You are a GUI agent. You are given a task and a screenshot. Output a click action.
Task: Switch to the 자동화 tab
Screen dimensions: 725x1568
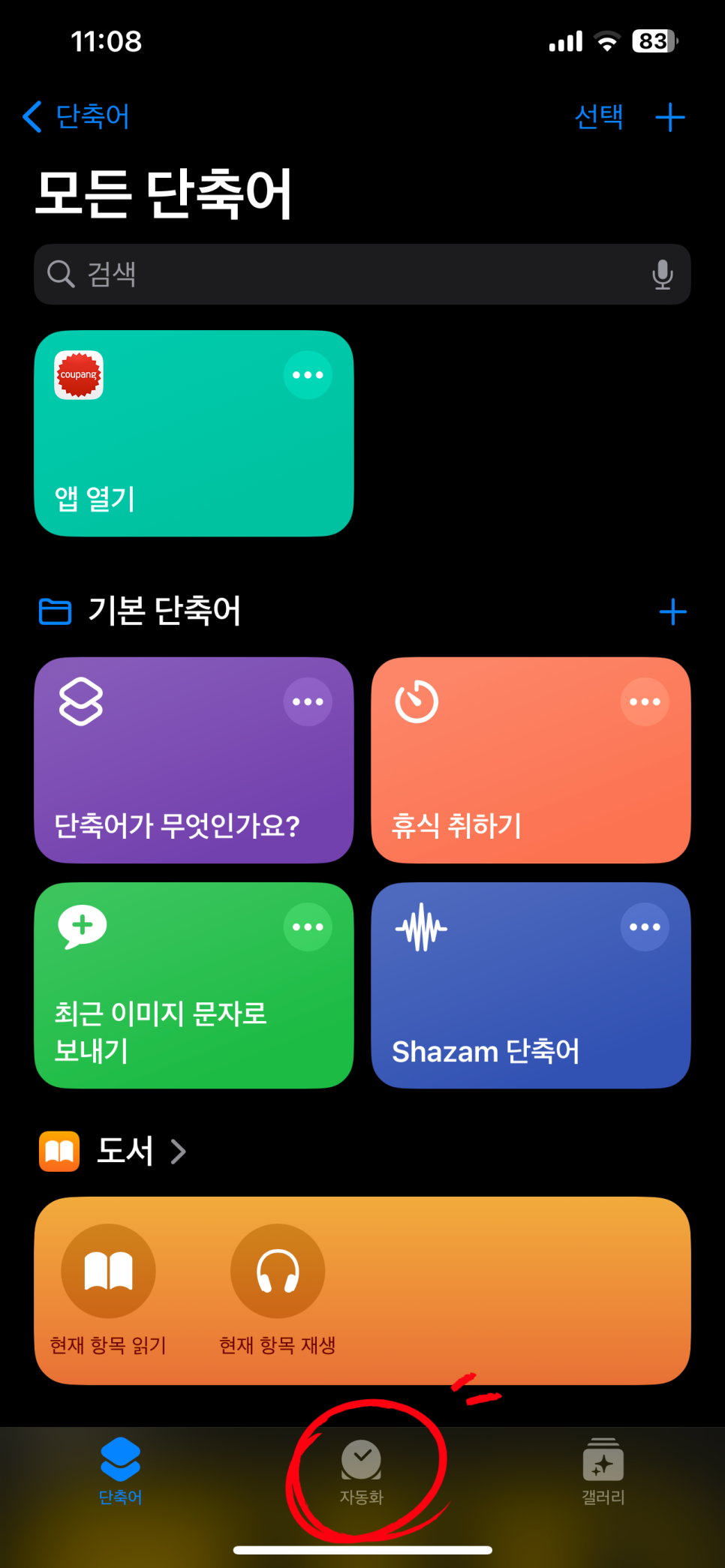click(x=362, y=1472)
